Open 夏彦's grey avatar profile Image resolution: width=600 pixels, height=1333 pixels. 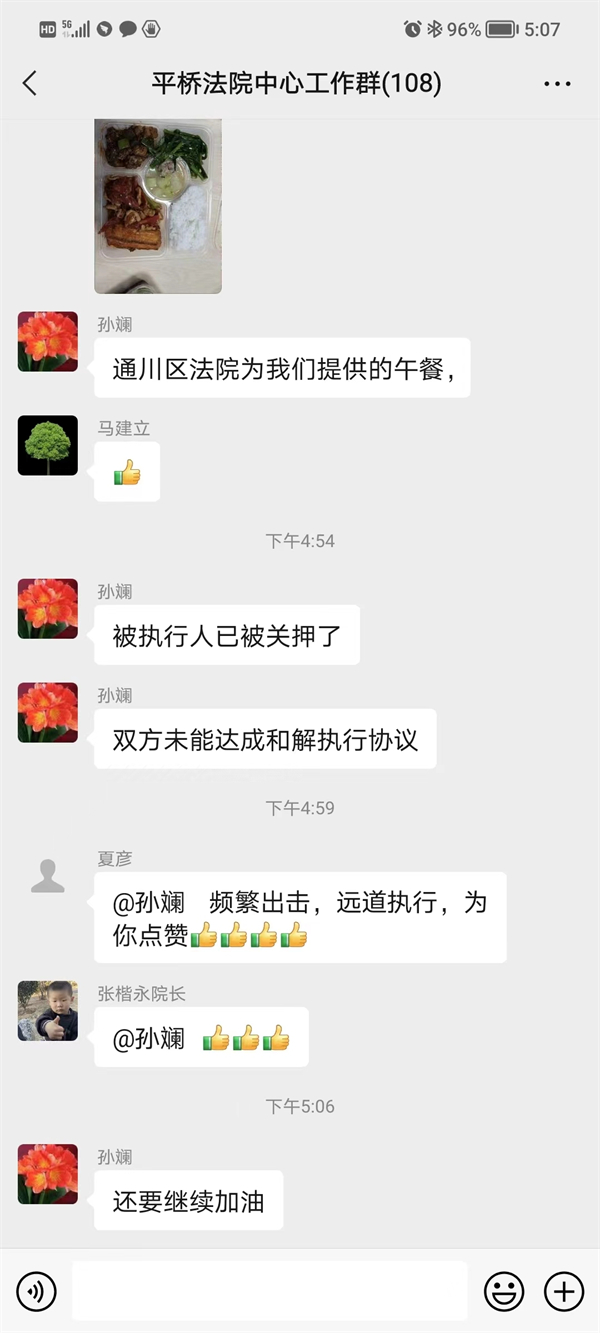point(48,876)
